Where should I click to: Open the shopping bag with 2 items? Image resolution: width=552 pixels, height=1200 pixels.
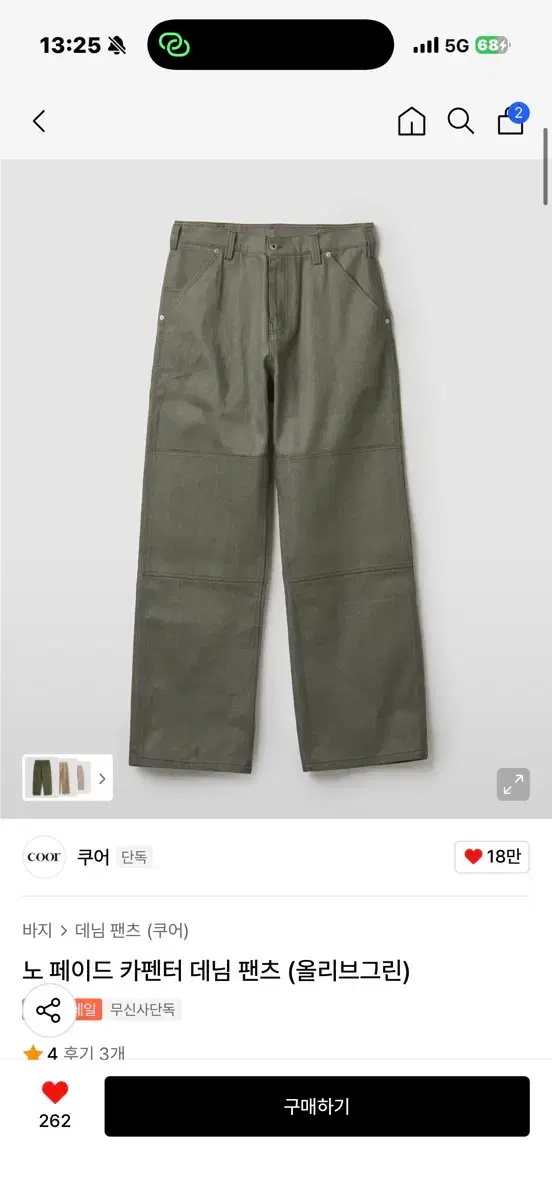coord(511,119)
